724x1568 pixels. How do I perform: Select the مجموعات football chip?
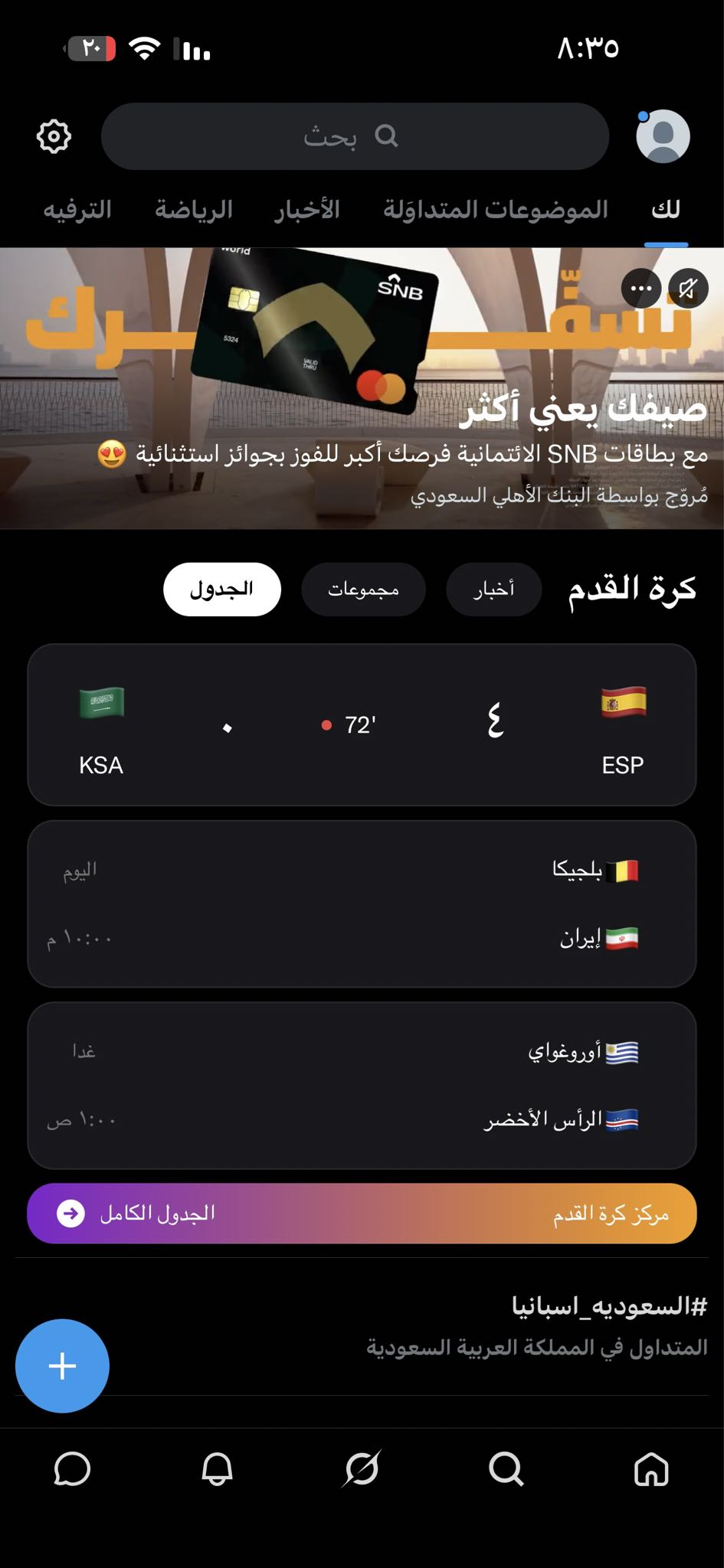363,589
